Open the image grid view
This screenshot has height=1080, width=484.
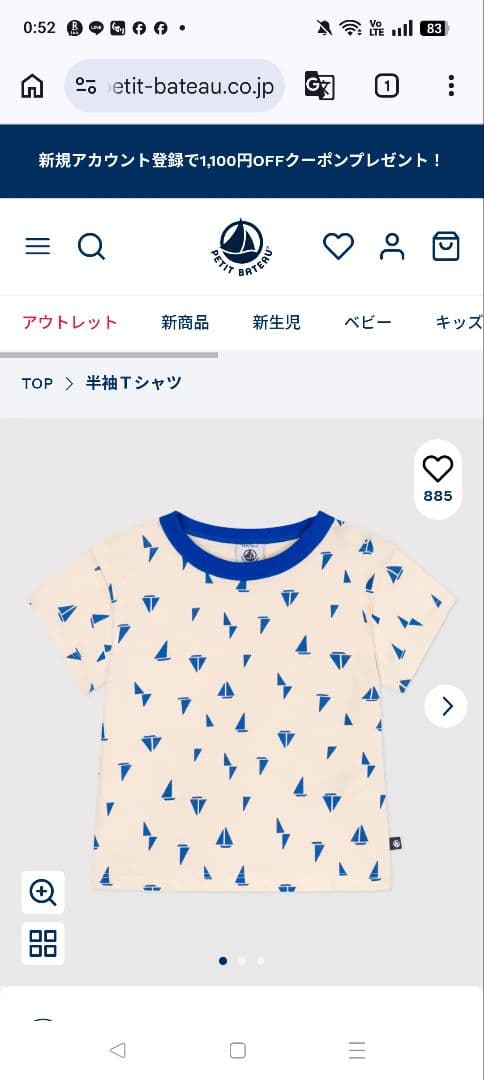43,943
